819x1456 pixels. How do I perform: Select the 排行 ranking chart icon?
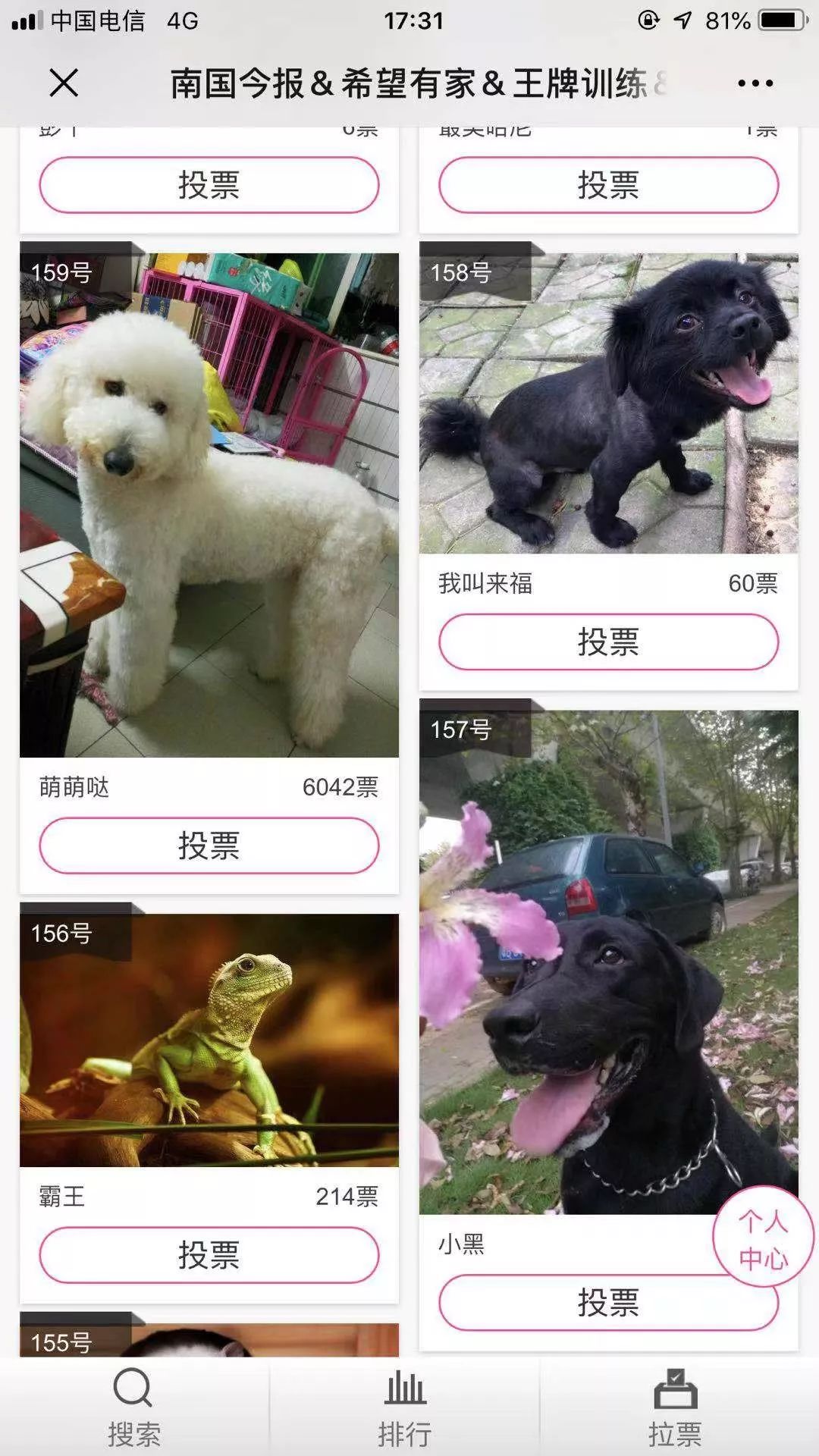click(407, 1399)
